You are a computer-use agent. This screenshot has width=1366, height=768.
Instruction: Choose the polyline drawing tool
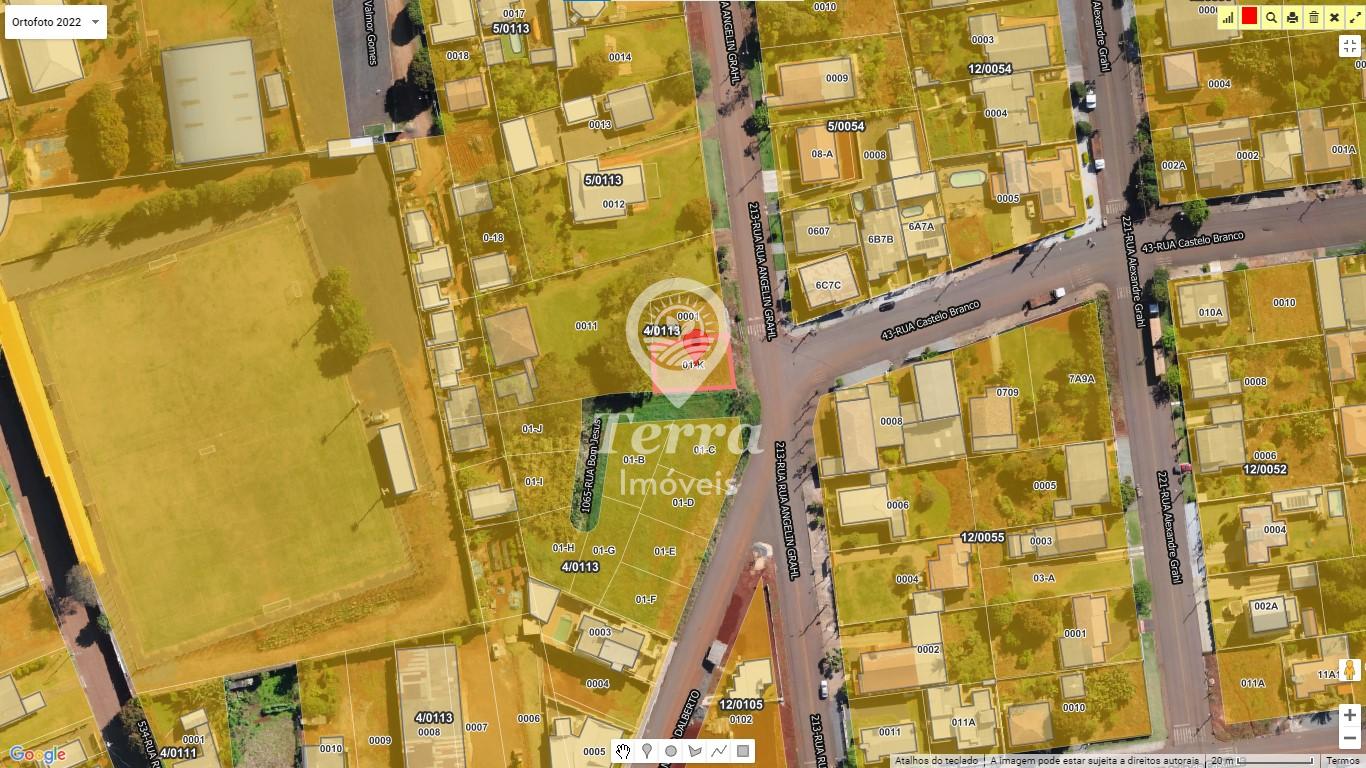pyautogui.click(x=719, y=751)
